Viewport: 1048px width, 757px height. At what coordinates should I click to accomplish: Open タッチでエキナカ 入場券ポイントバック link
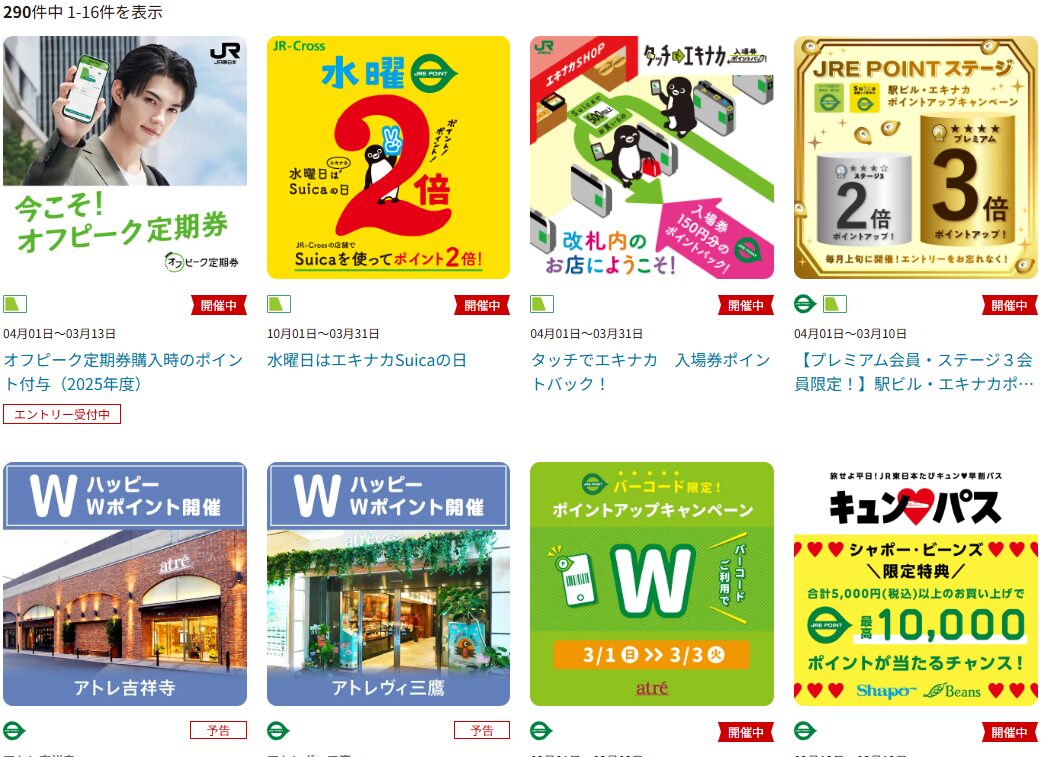coord(650,371)
